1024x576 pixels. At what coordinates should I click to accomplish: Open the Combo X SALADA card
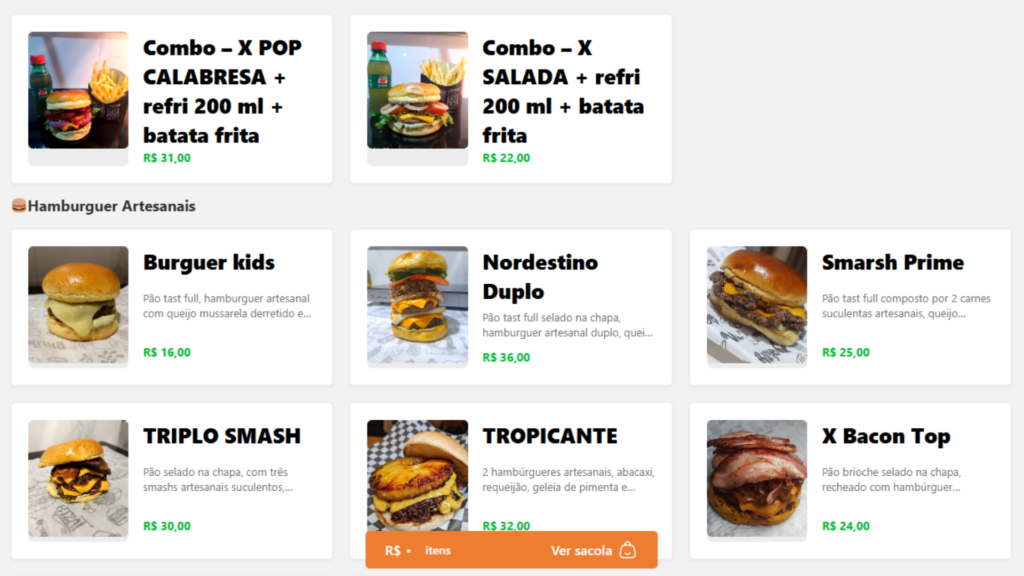510,98
